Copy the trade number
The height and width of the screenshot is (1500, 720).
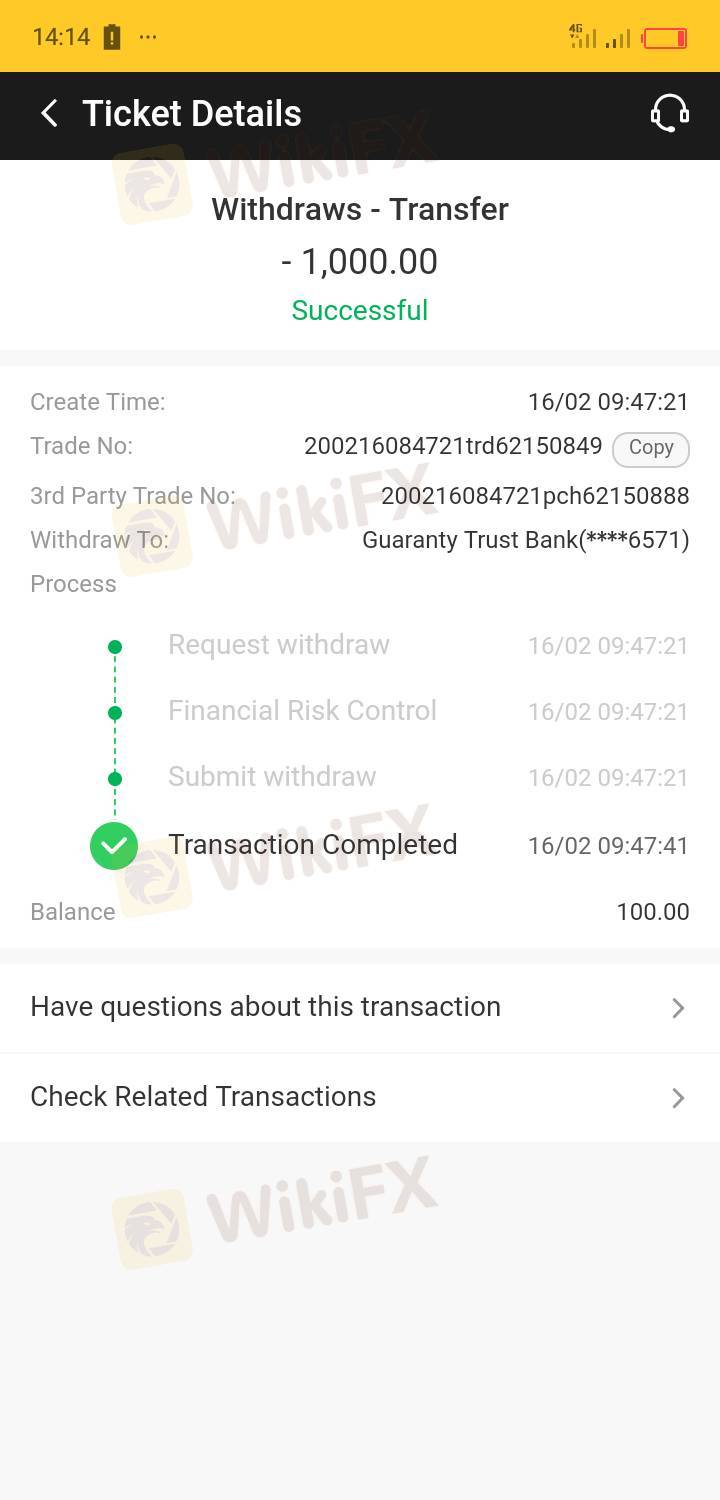(x=651, y=448)
